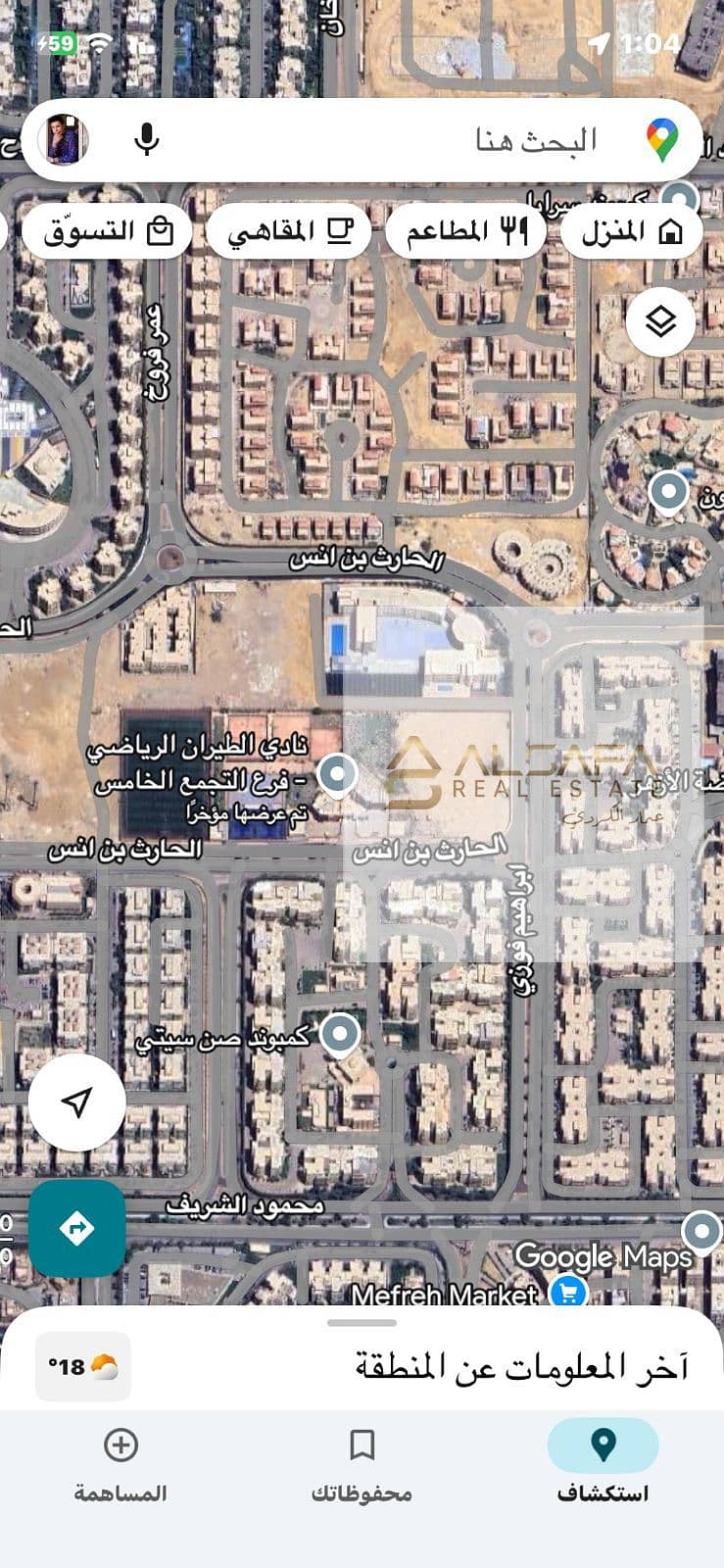Open the 18° weather widget
Image resolution: width=724 pixels, height=1568 pixels.
point(83,1366)
